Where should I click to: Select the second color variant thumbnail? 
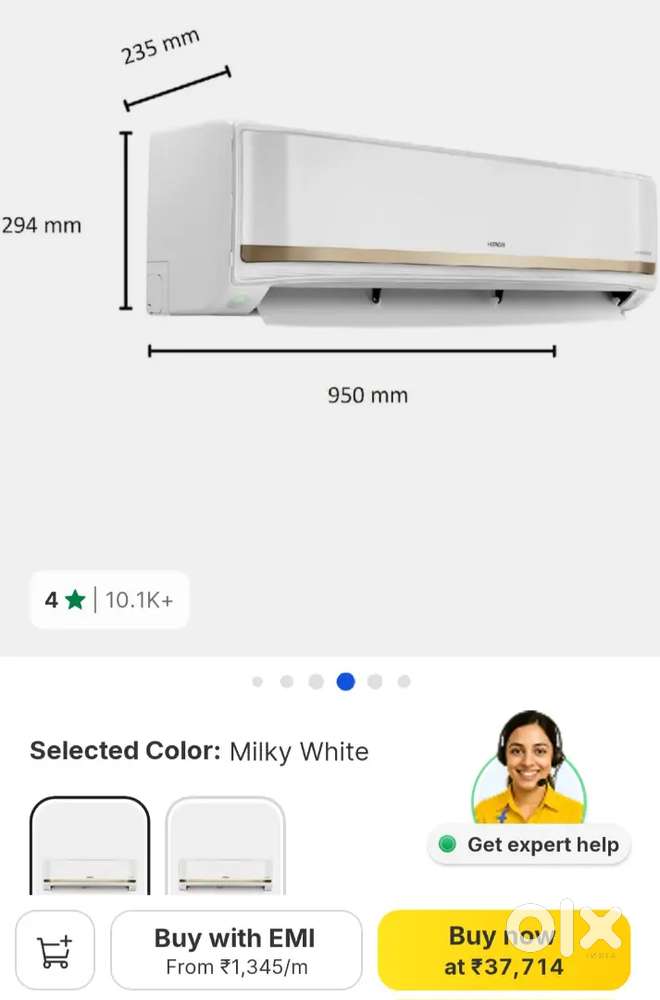click(x=225, y=848)
